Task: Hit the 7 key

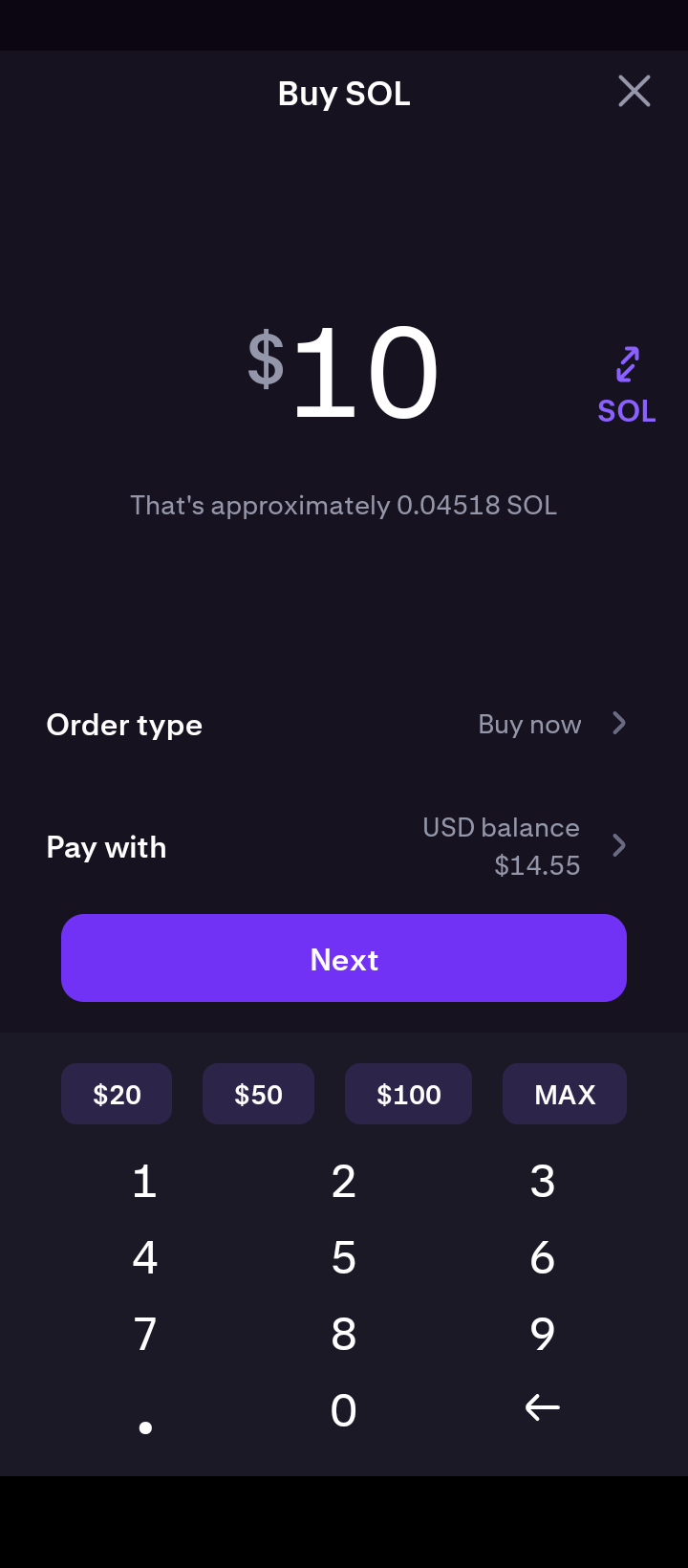Action: click(144, 1335)
